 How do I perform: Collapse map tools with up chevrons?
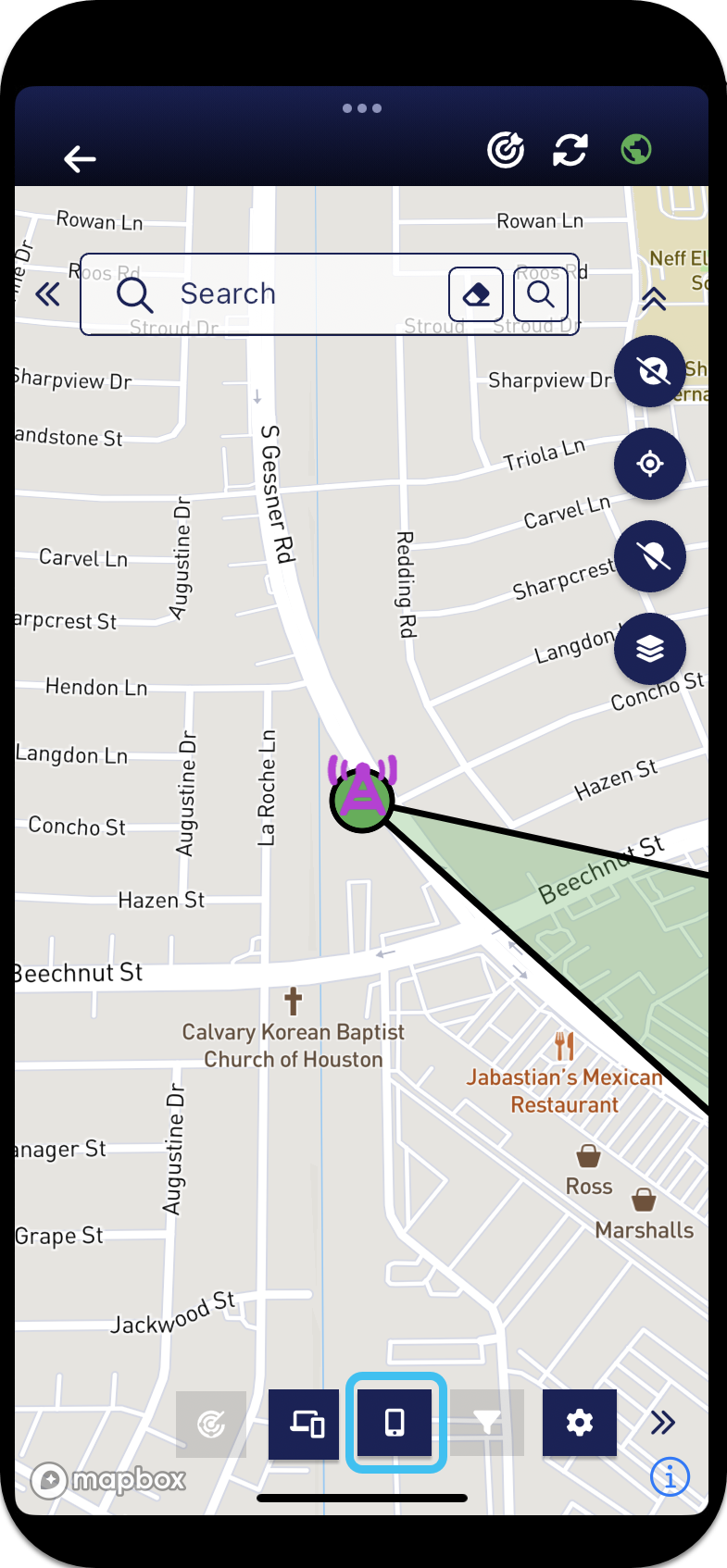[654, 298]
